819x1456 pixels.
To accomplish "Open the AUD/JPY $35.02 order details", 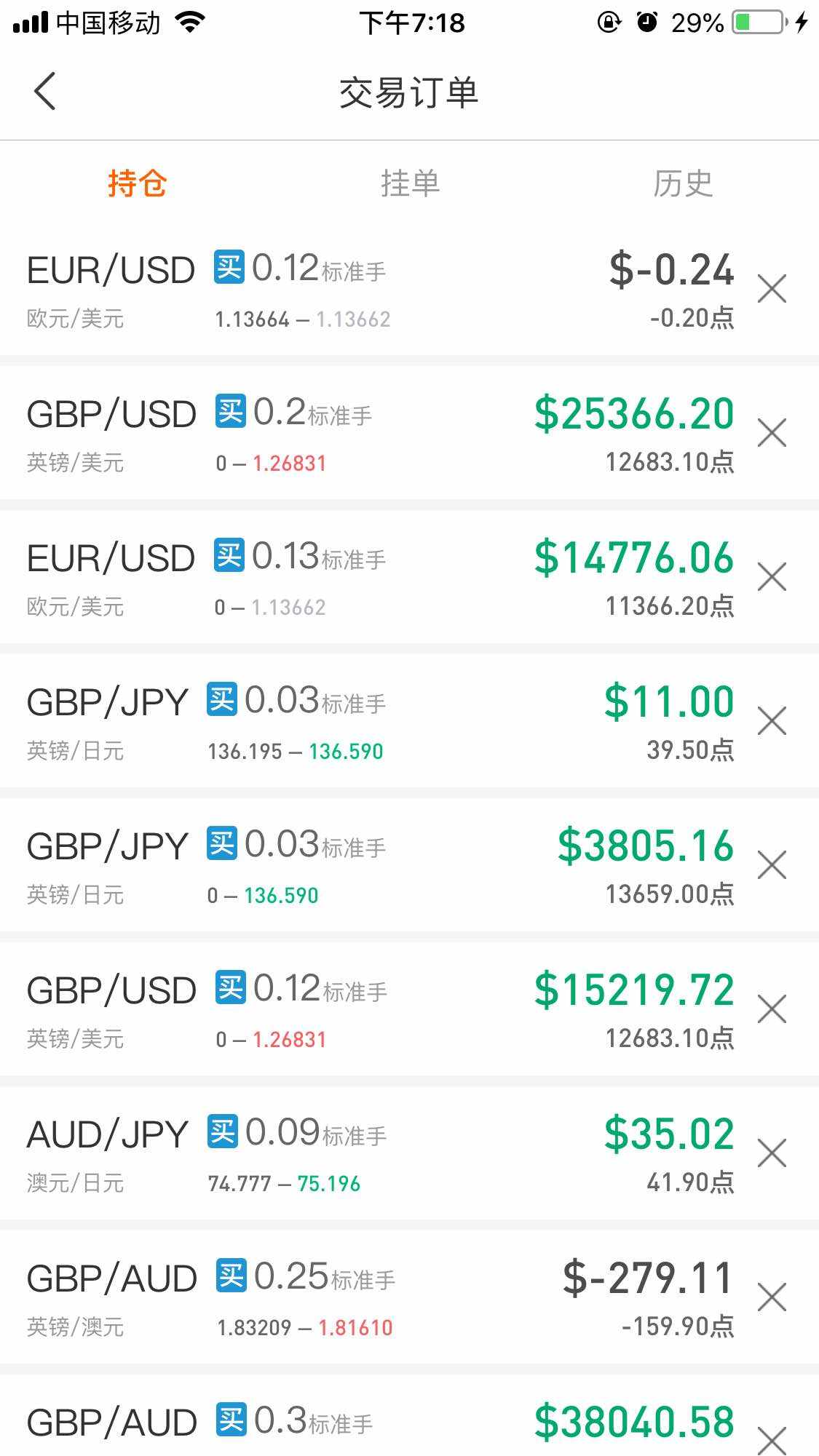I will pos(364,1153).
